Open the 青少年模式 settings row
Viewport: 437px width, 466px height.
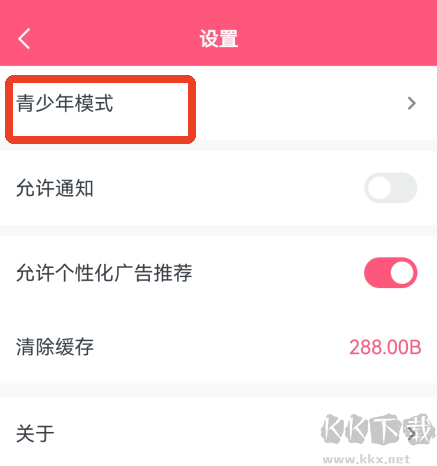pos(218,103)
